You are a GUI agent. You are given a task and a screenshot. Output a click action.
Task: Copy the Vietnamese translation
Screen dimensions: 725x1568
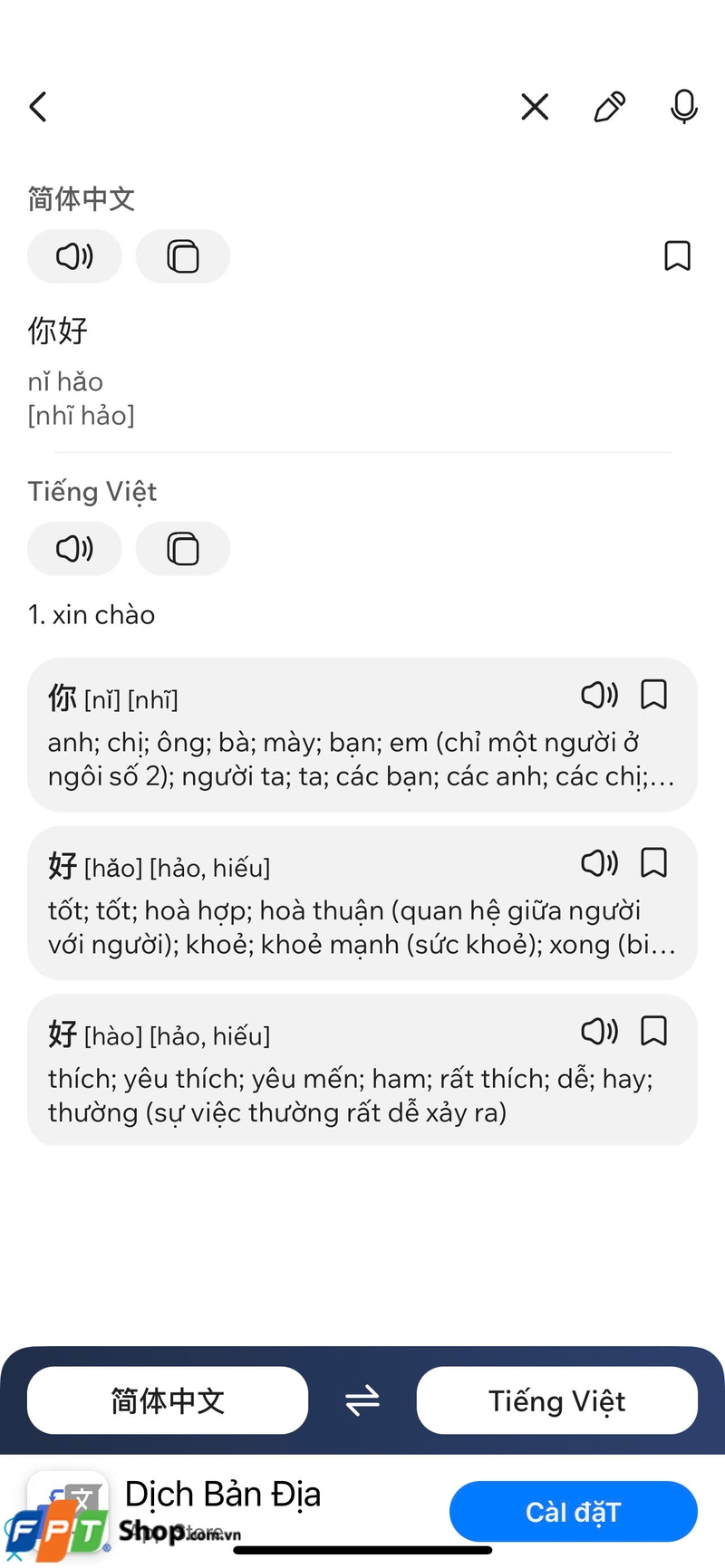click(x=182, y=548)
